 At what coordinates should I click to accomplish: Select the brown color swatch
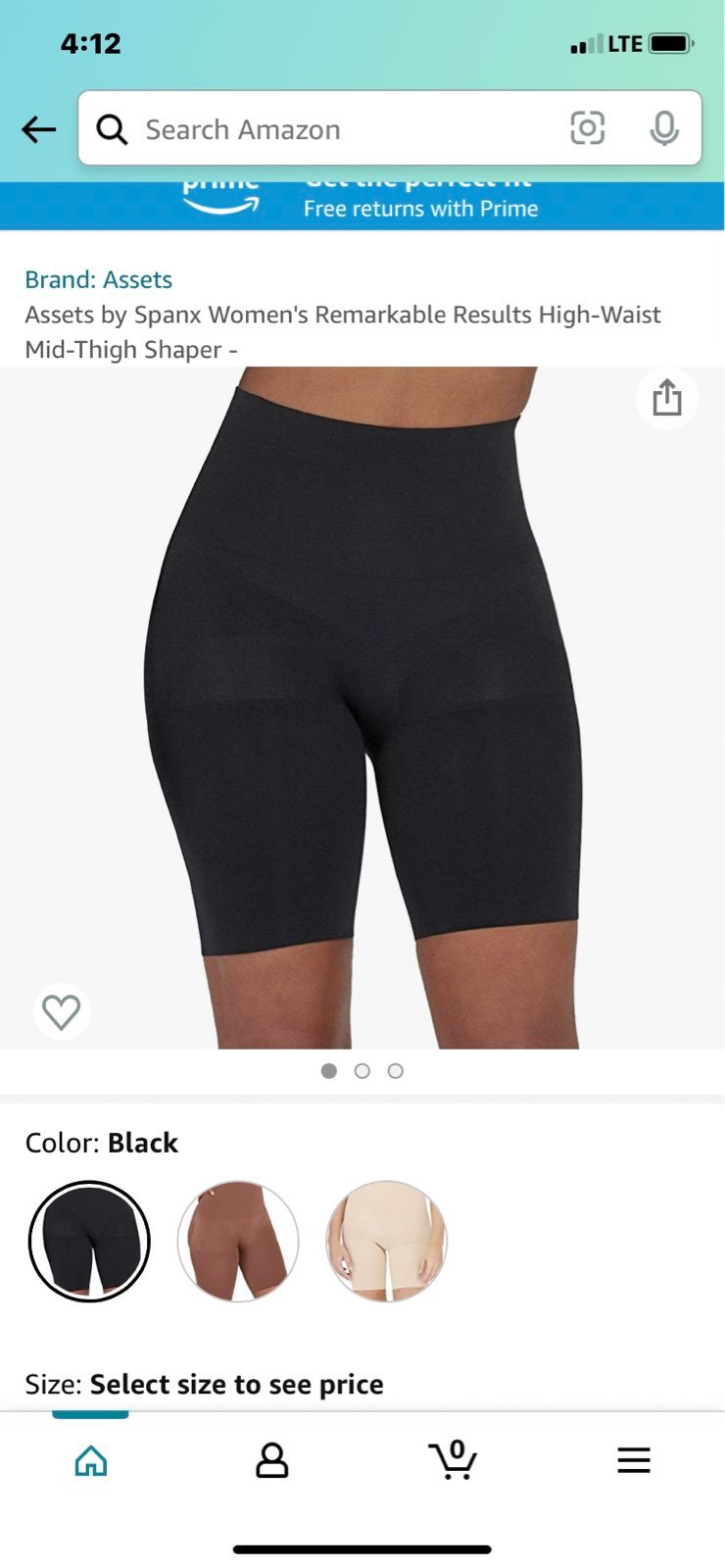click(x=238, y=1241)
